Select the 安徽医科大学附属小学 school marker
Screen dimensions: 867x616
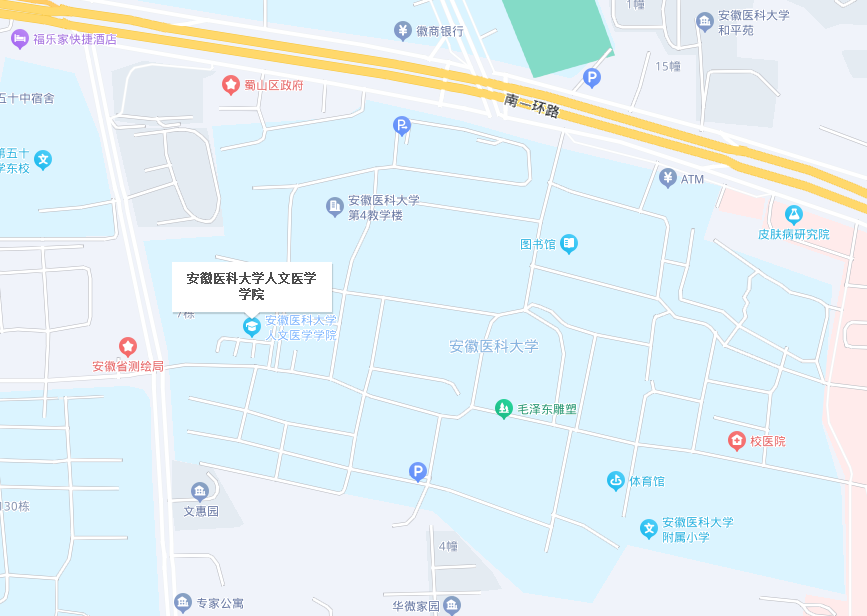[649, 528]
